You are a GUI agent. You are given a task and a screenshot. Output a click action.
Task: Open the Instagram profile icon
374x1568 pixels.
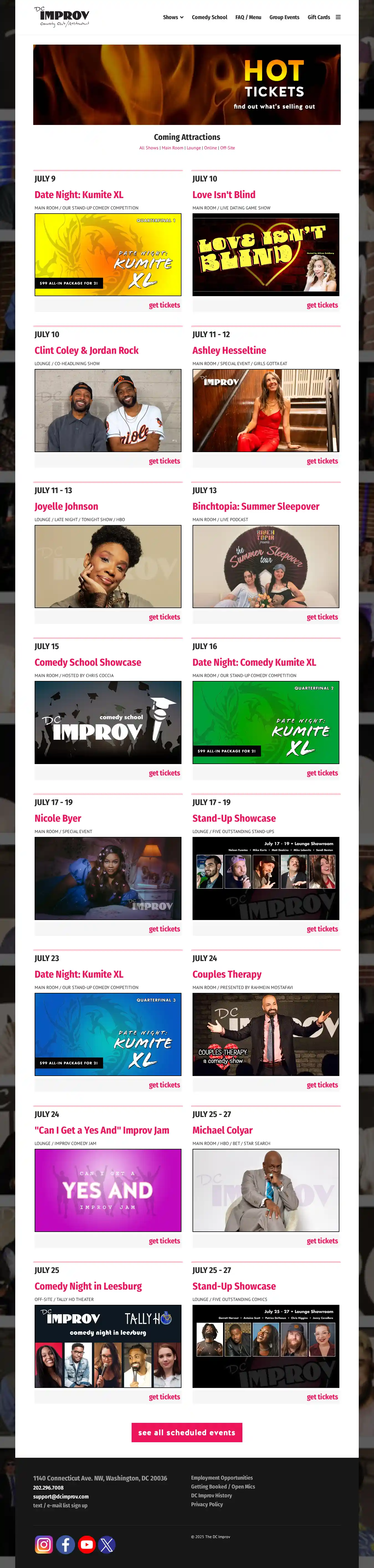tap(44, 1544)
